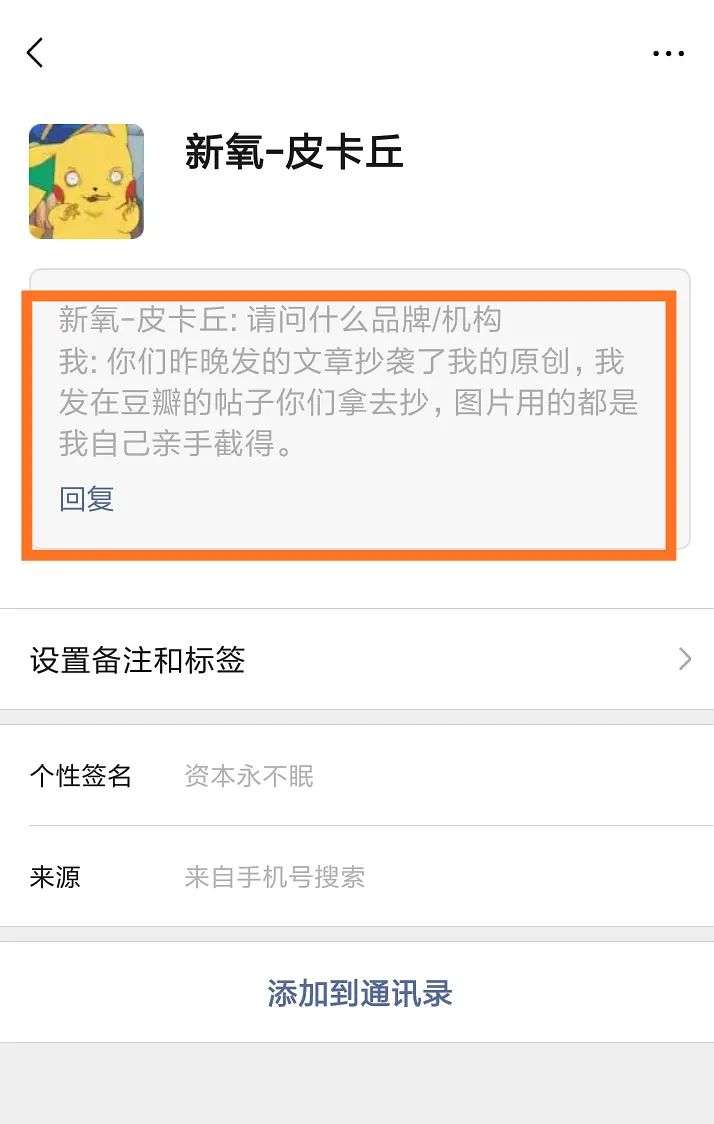Tap 添加到通讯录 to add contact

(x=359, y=993)
